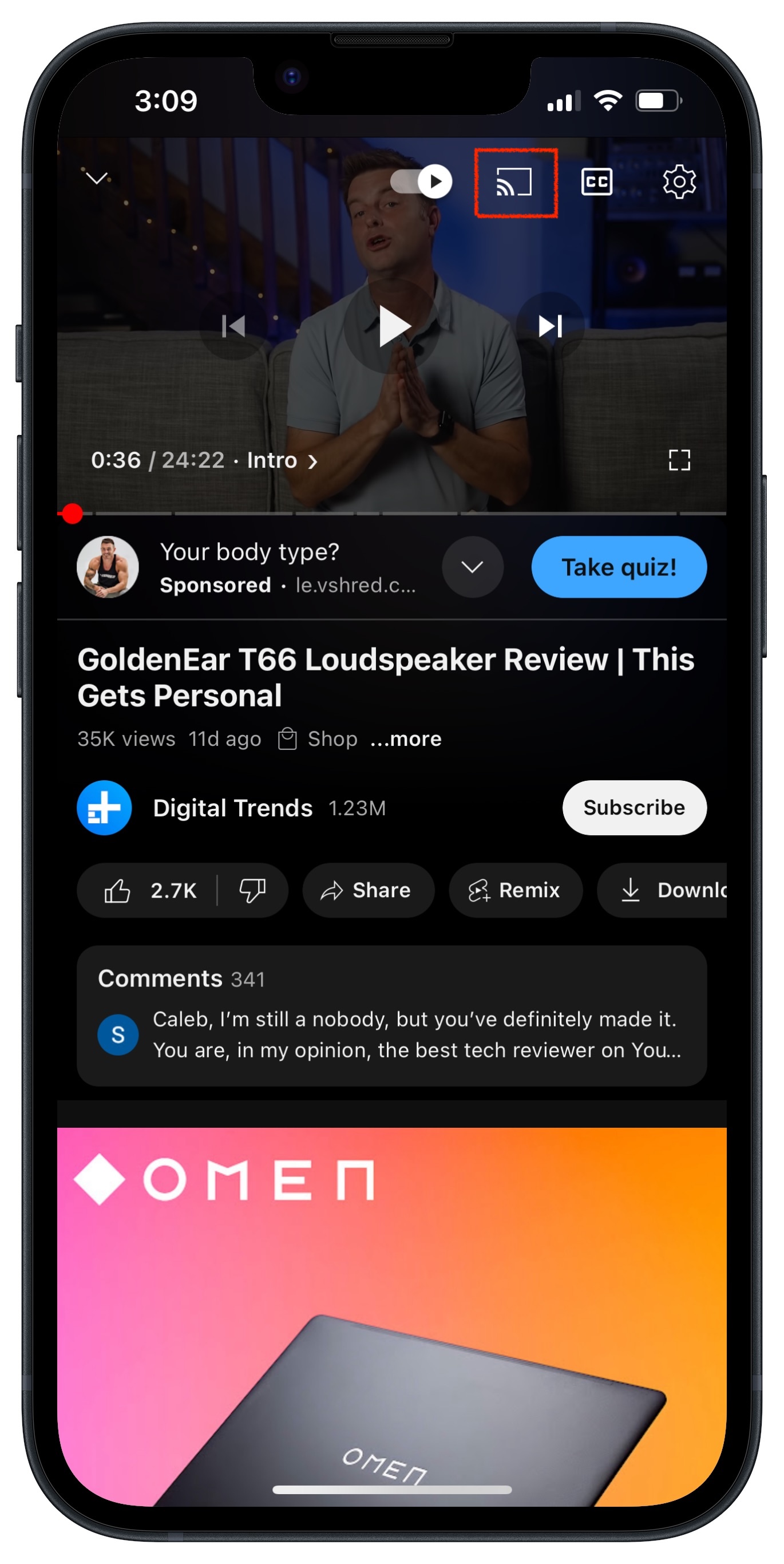The width and height of the screenshot is (784, 1564).
Task: Go to the previous video
Action: [233, 326]
